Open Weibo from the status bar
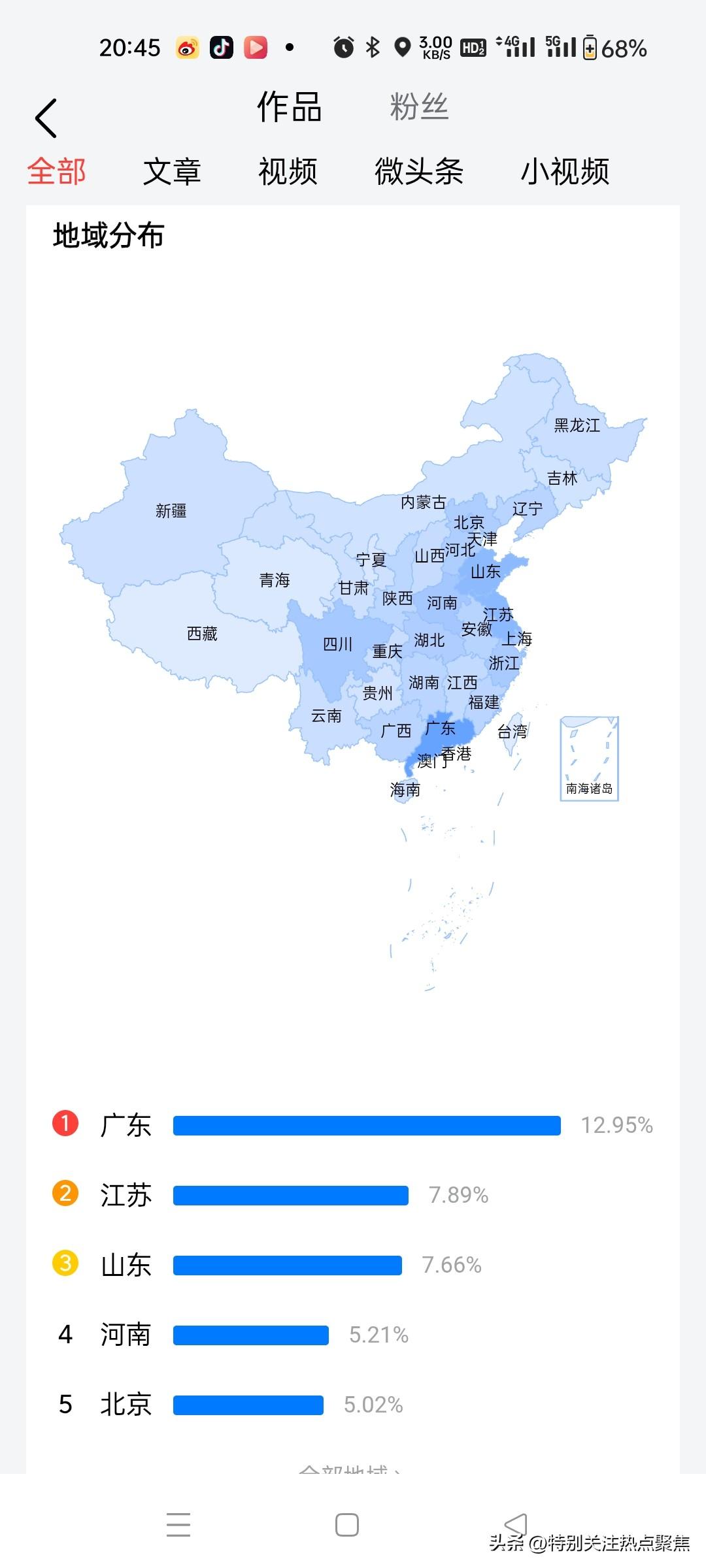This screenshot has width=706, height=1568. [x=188, y=48]
